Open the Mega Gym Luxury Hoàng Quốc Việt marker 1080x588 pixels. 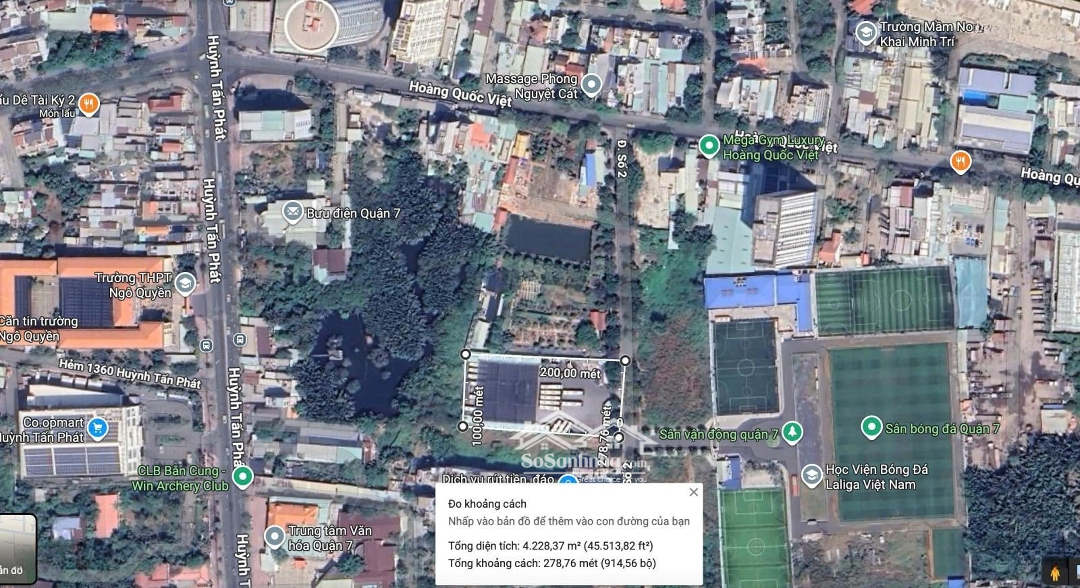pos(709,146)
